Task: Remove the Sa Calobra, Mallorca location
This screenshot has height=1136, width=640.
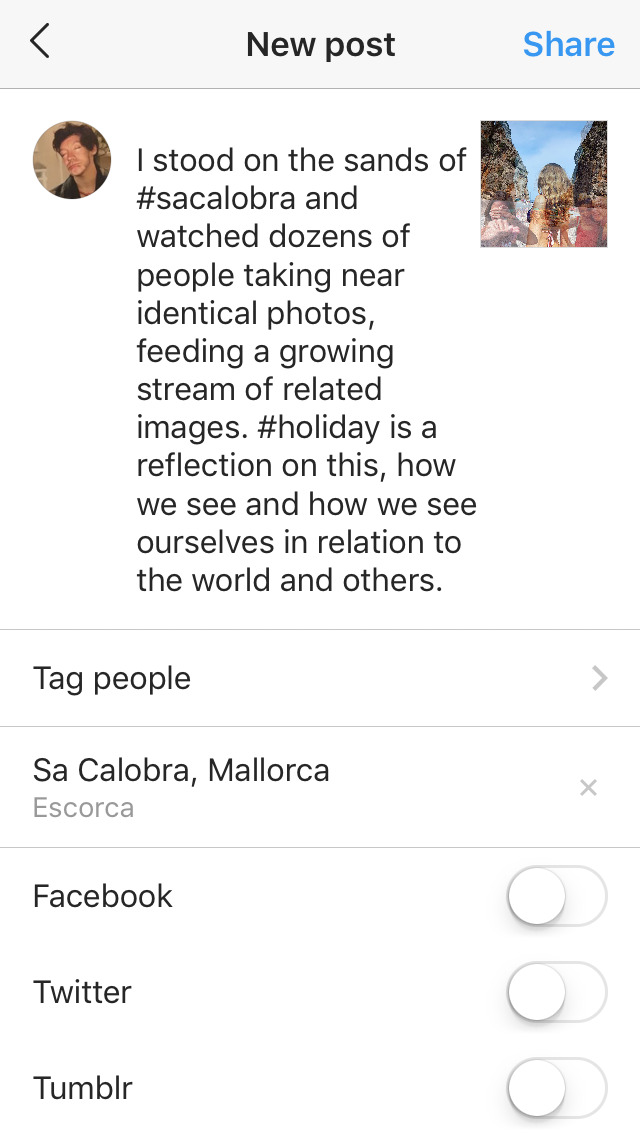Action: point(589,788)
